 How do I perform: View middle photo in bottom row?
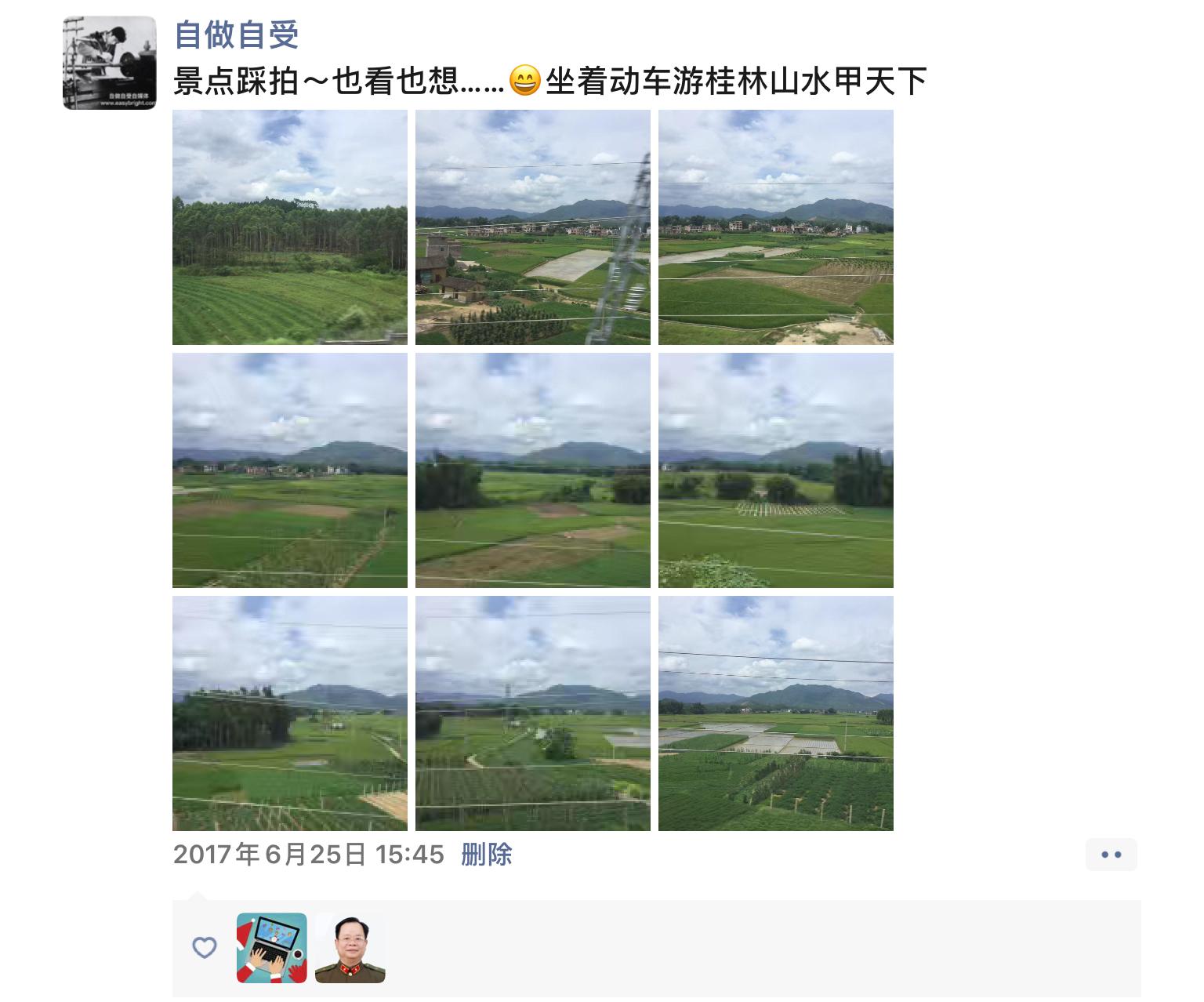[533, 713]
